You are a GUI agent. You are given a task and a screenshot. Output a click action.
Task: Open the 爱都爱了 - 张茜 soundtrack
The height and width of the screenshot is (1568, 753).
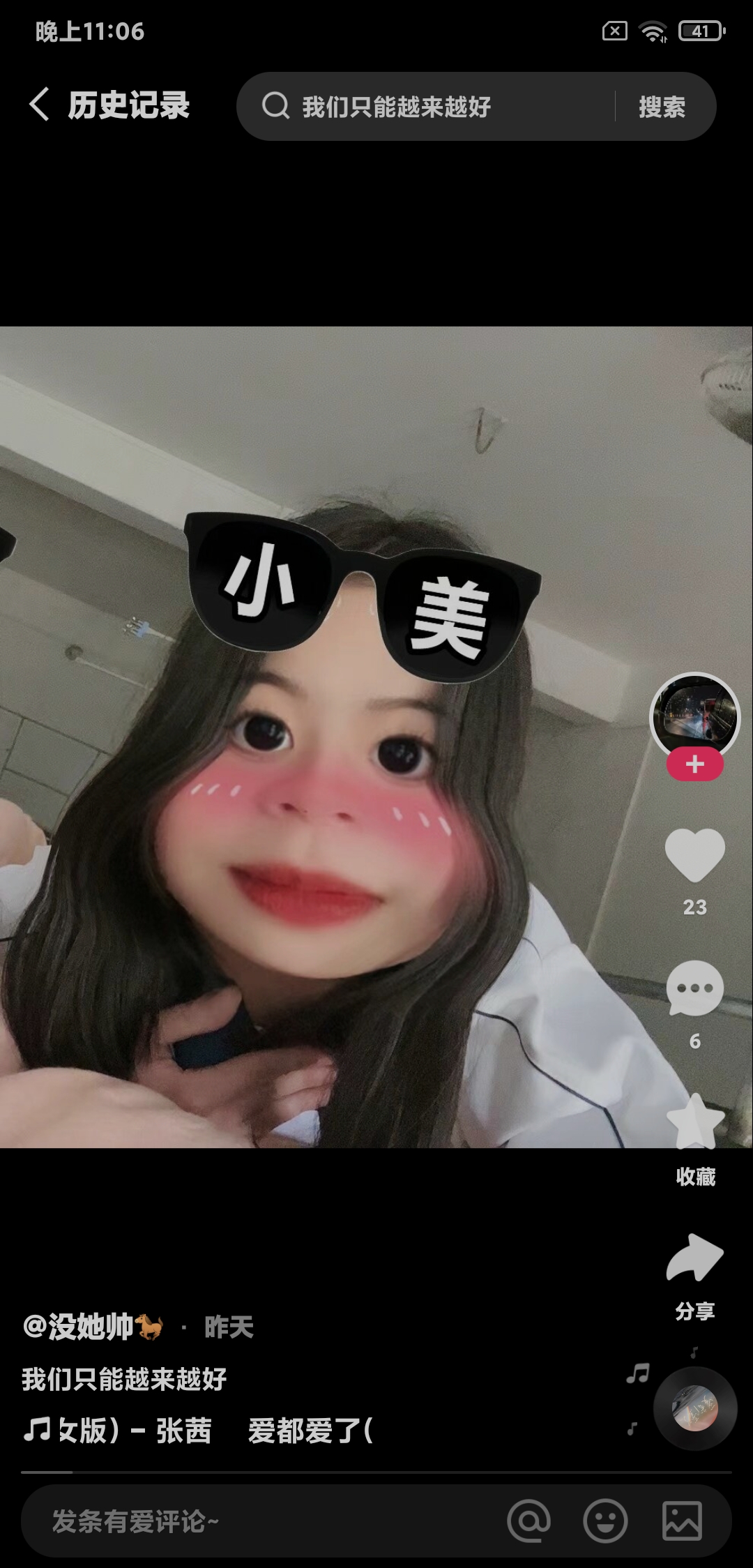pyautogui.click(x=199, y=1431)
